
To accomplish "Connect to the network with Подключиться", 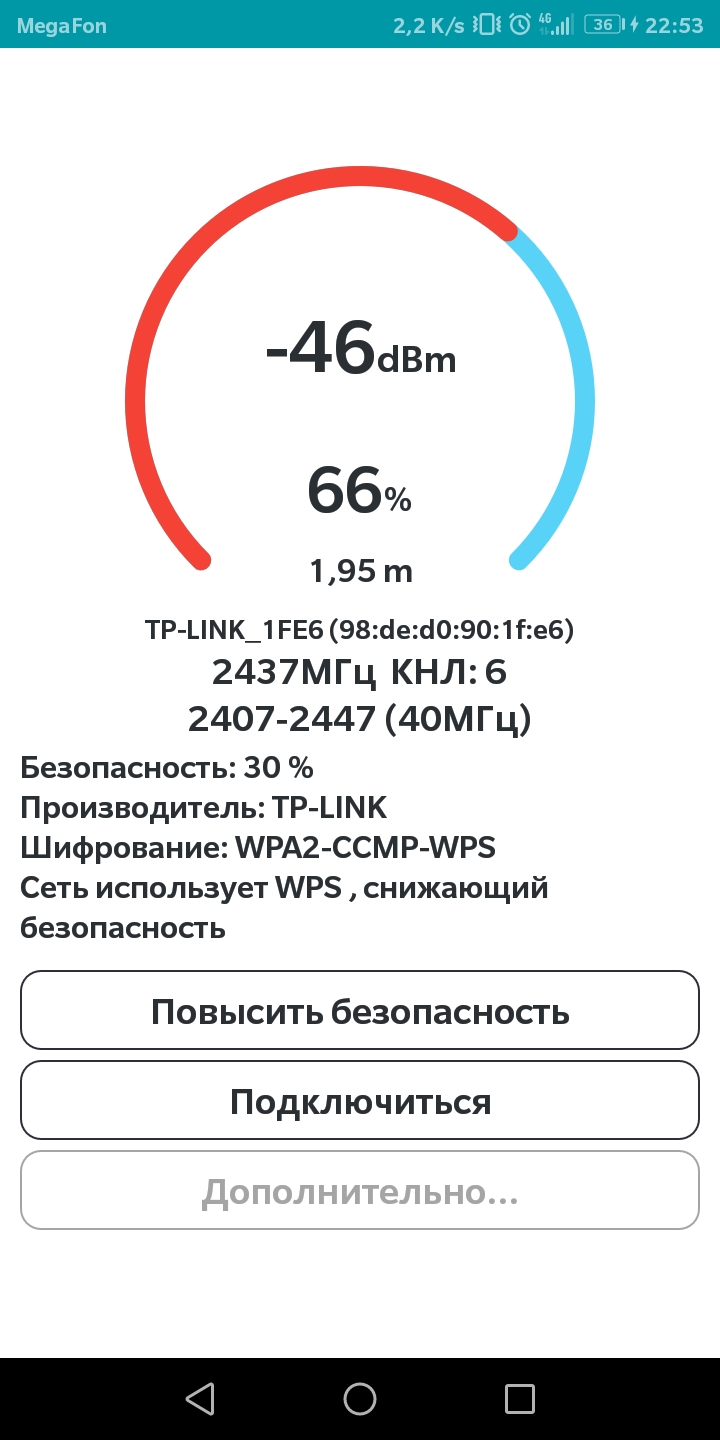I will tap(360, 1101).
